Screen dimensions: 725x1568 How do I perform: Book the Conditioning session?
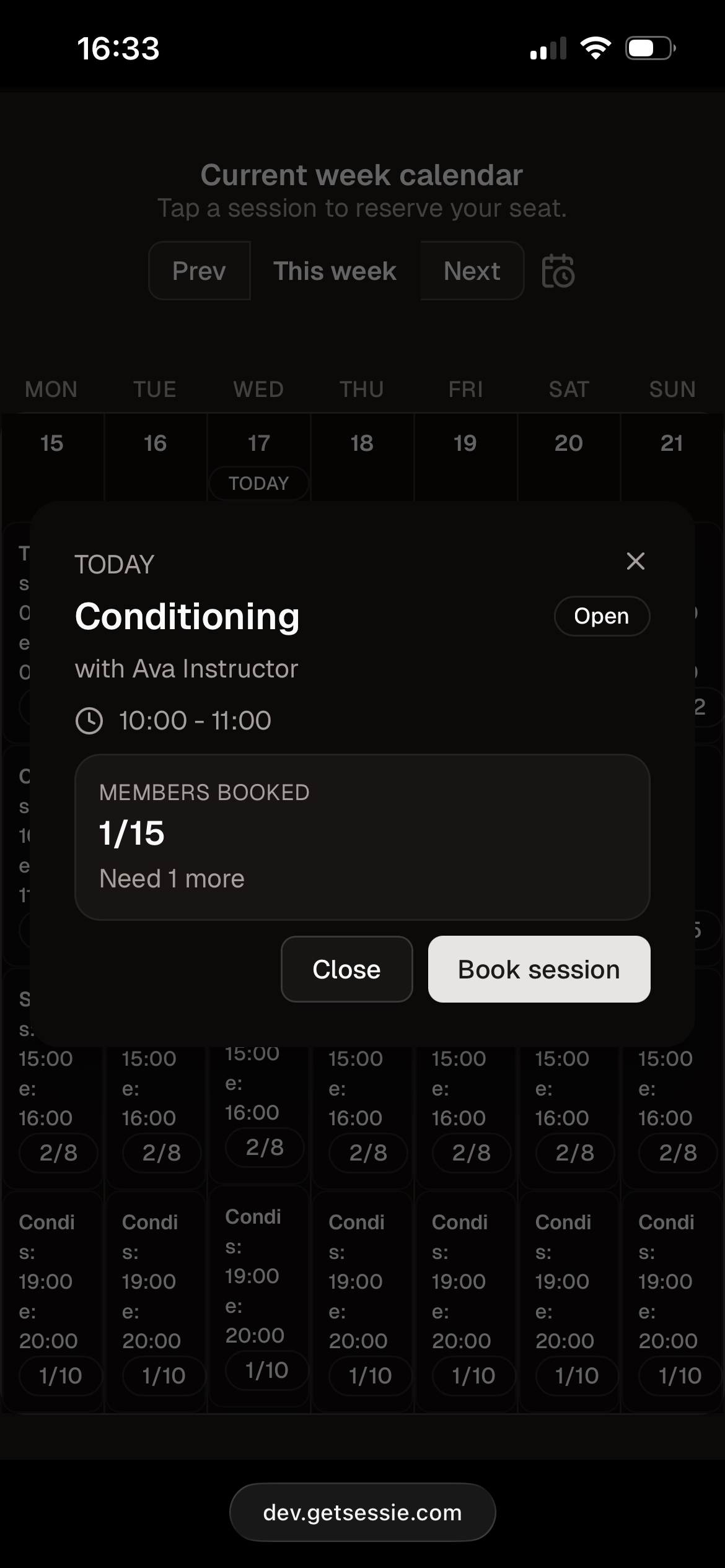click(538, 969)
